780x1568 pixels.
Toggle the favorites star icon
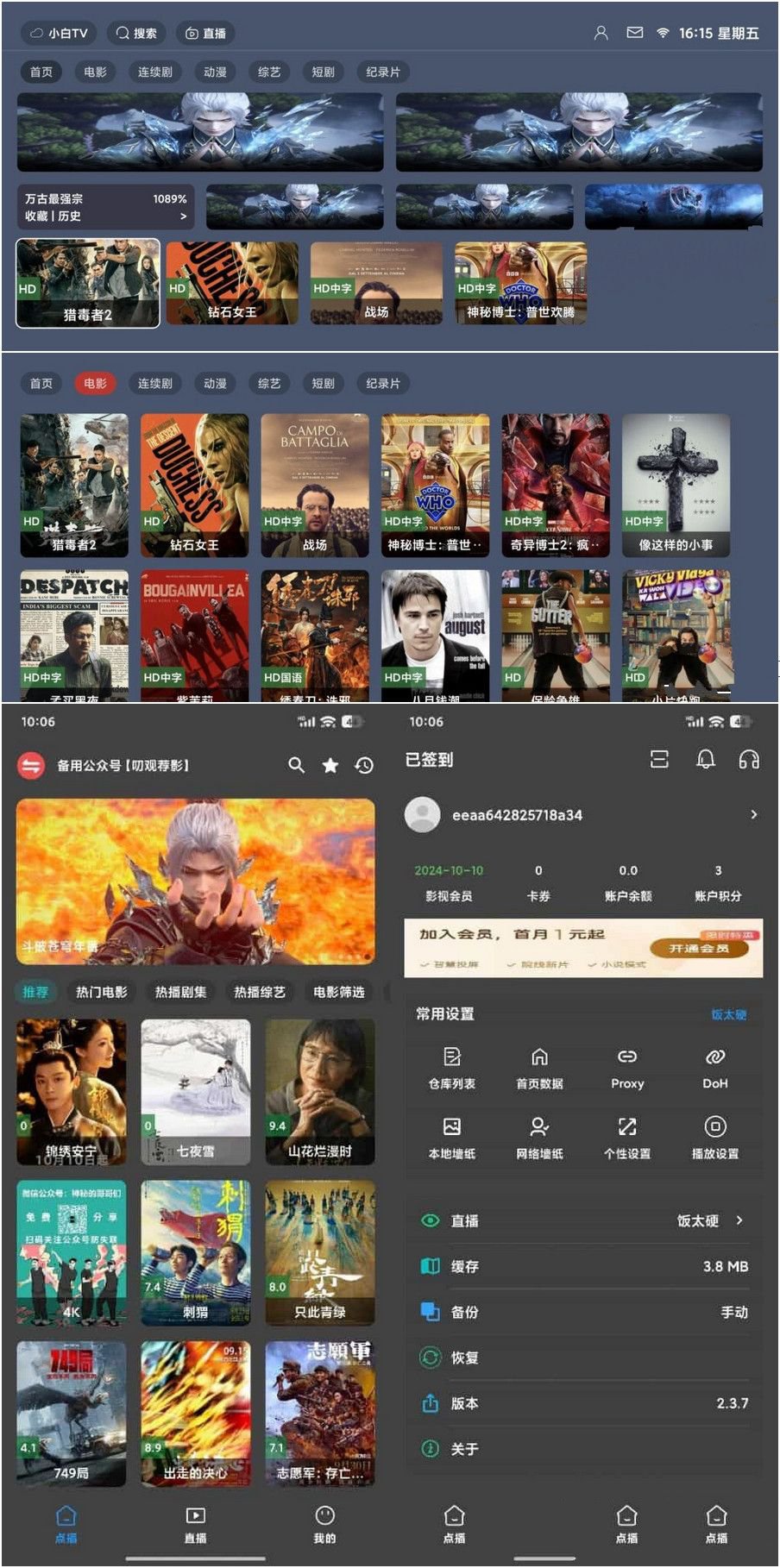tap(329, 763)
